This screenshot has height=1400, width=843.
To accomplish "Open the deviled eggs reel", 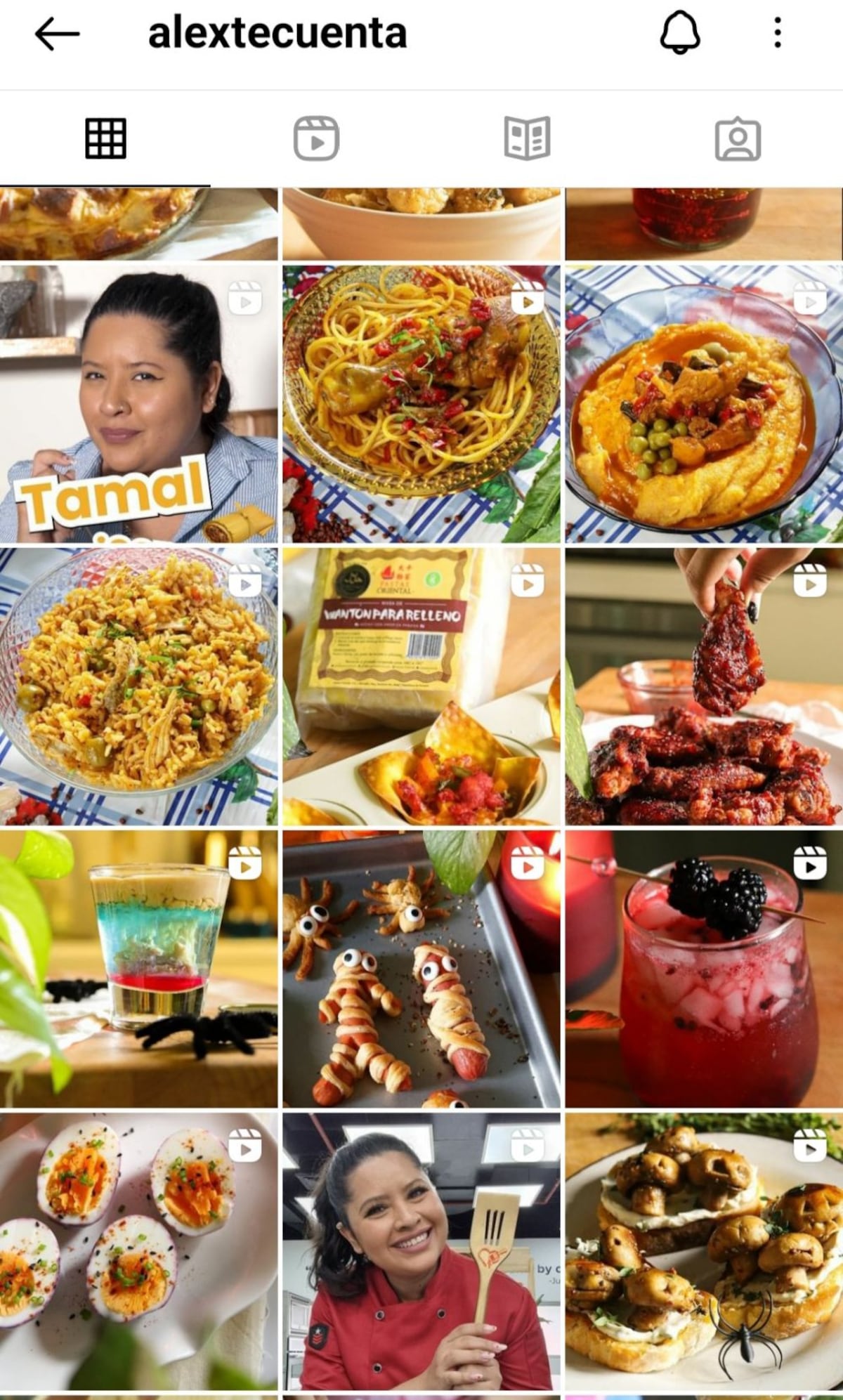I will click(x=138, y=1251).
